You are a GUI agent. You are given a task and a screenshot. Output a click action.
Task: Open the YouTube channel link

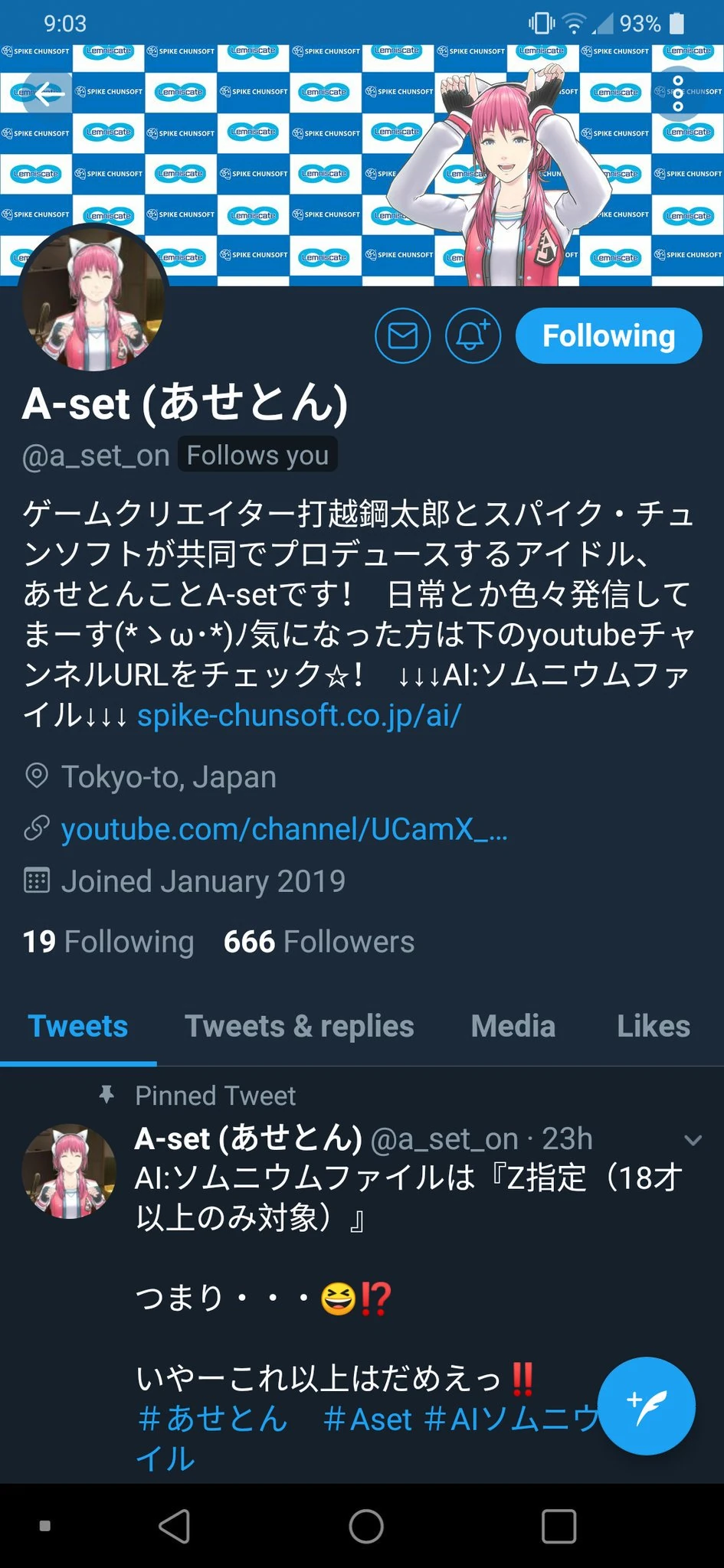(283, 829)
